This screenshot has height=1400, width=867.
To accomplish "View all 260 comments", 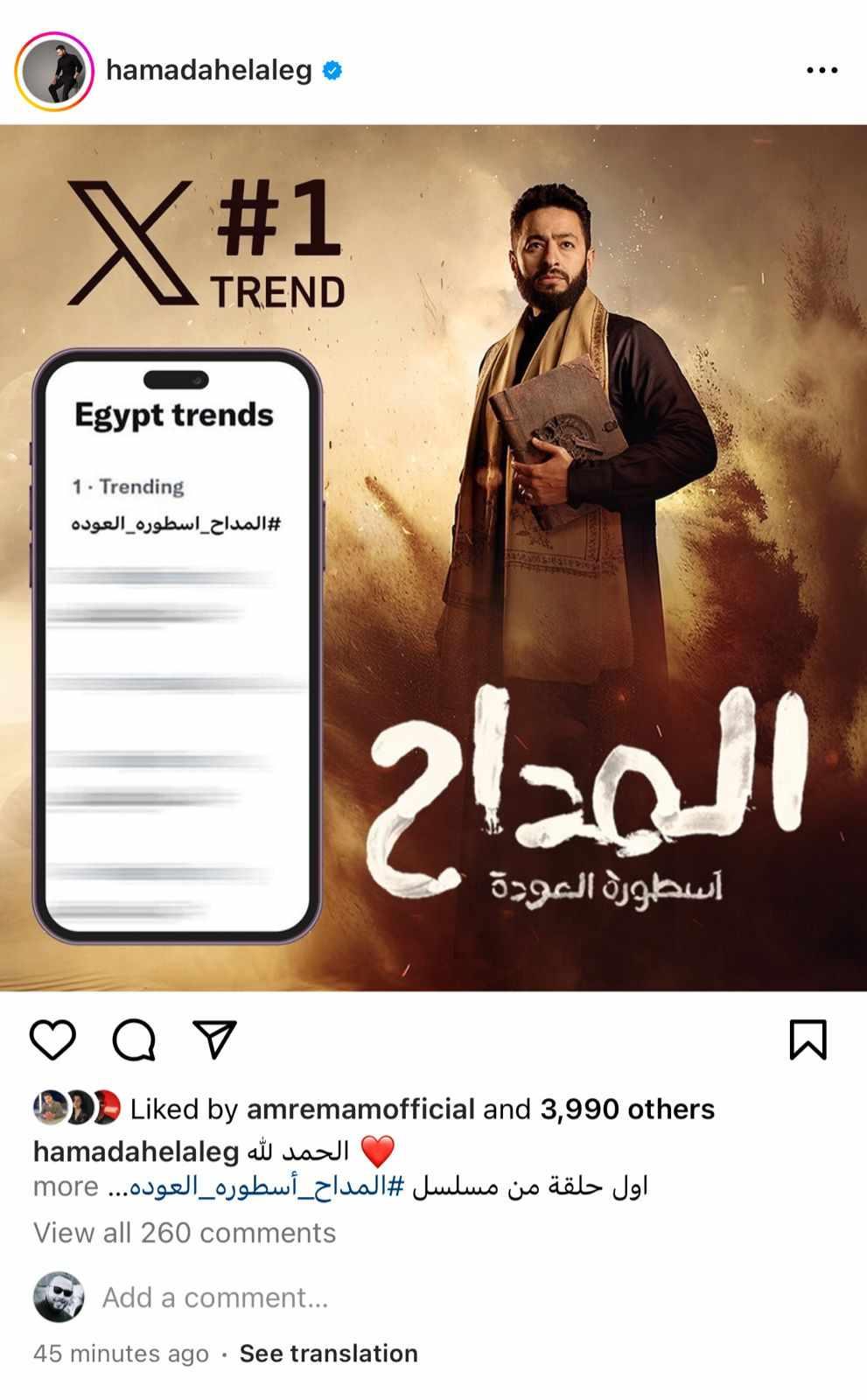I will point(185,1233).
